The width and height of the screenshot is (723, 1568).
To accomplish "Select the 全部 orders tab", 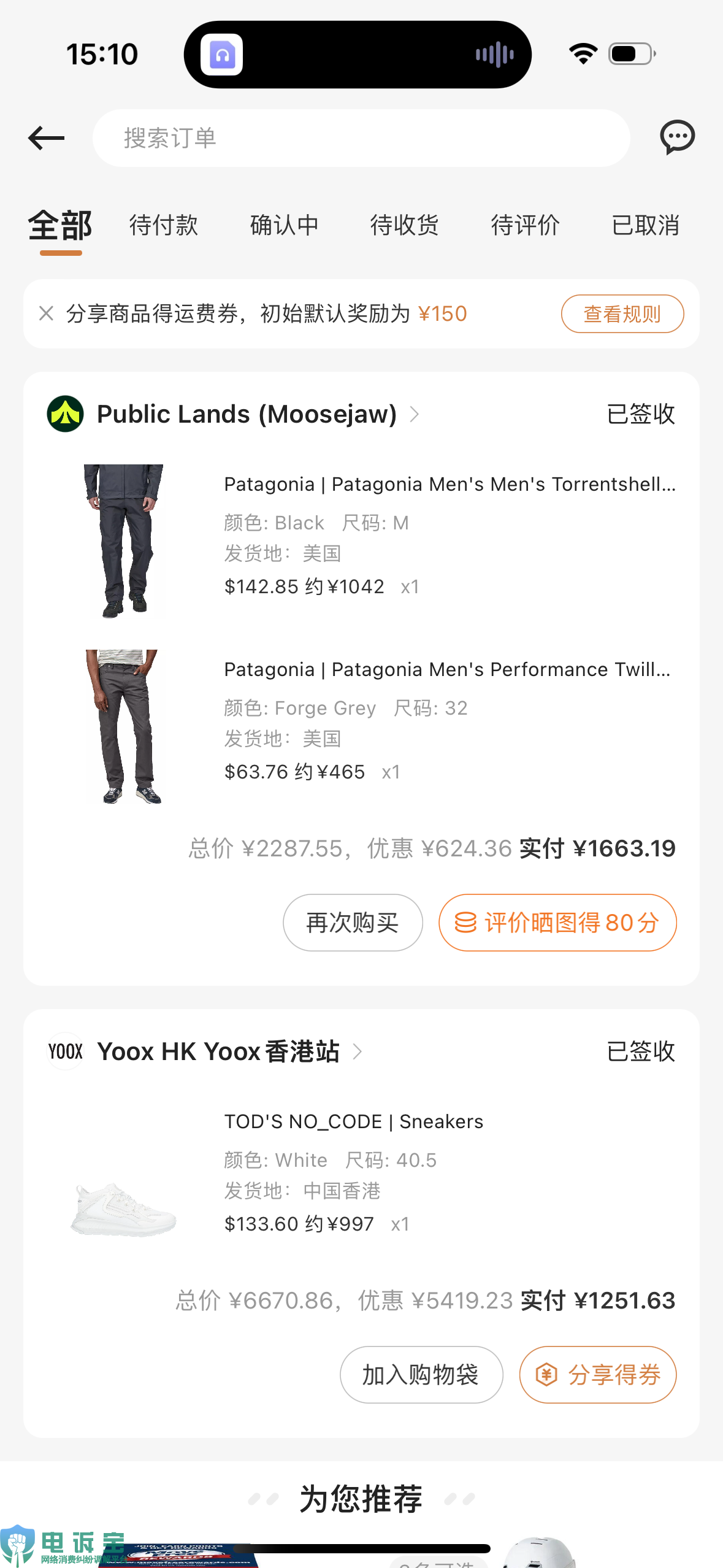I will [x=60, y=225].
